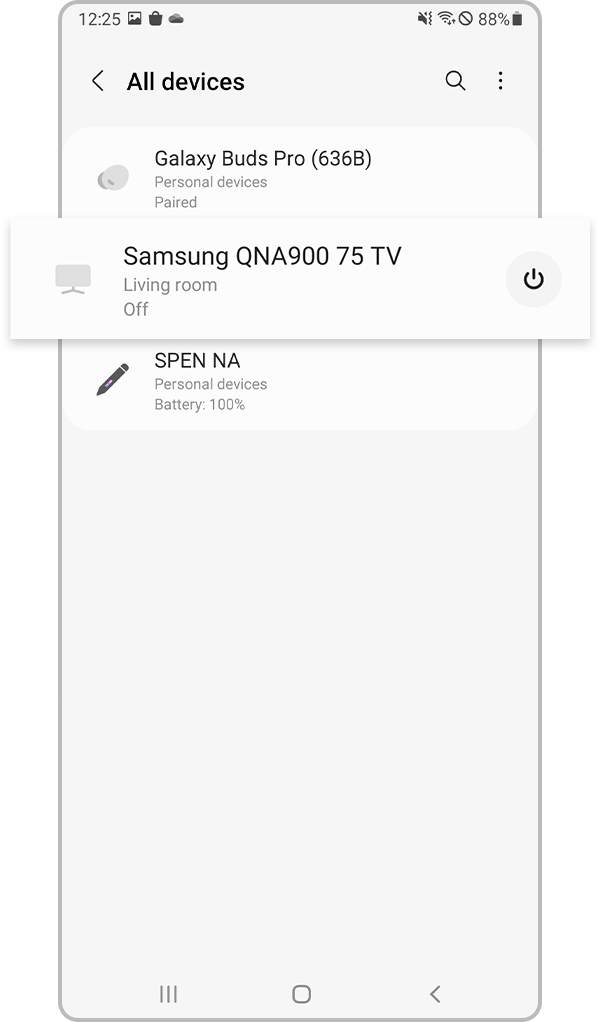Open Galaxy Buds Pro (636B) device
Image resolution: width=600 pixels, height=1022 pixels.
pyautogui.click(x=262, y=178)
